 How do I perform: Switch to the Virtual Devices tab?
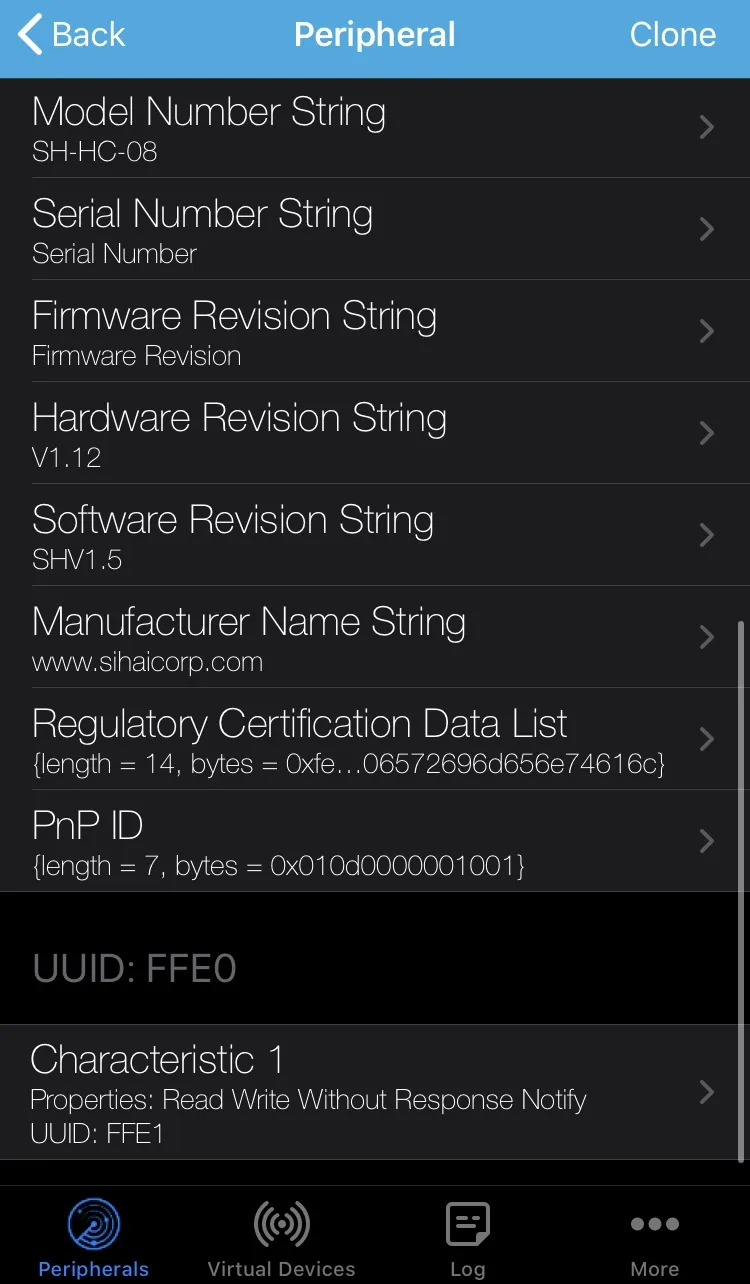pyautogui.click(x=281, y=1238)
